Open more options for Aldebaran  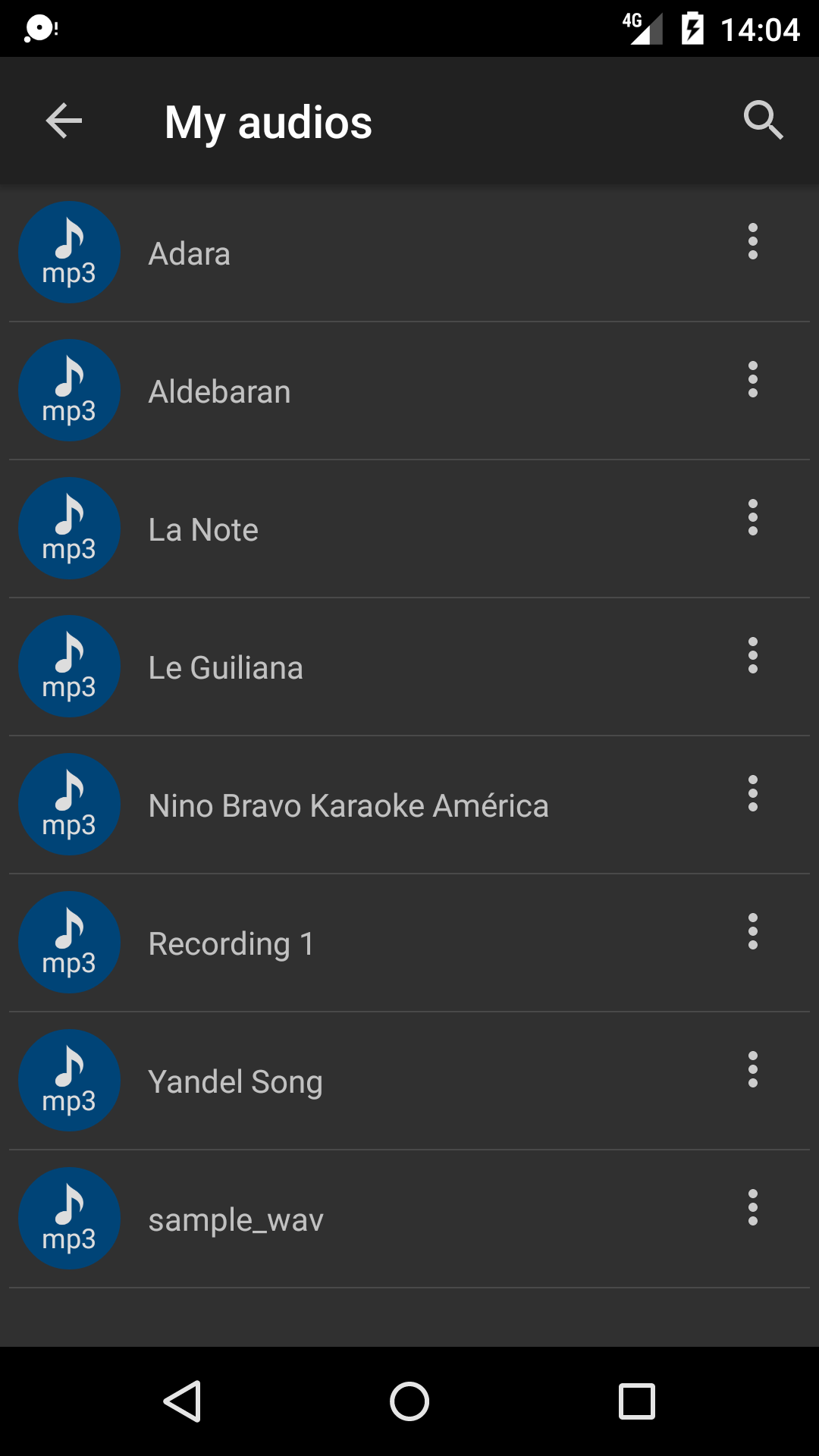(752, 380)
